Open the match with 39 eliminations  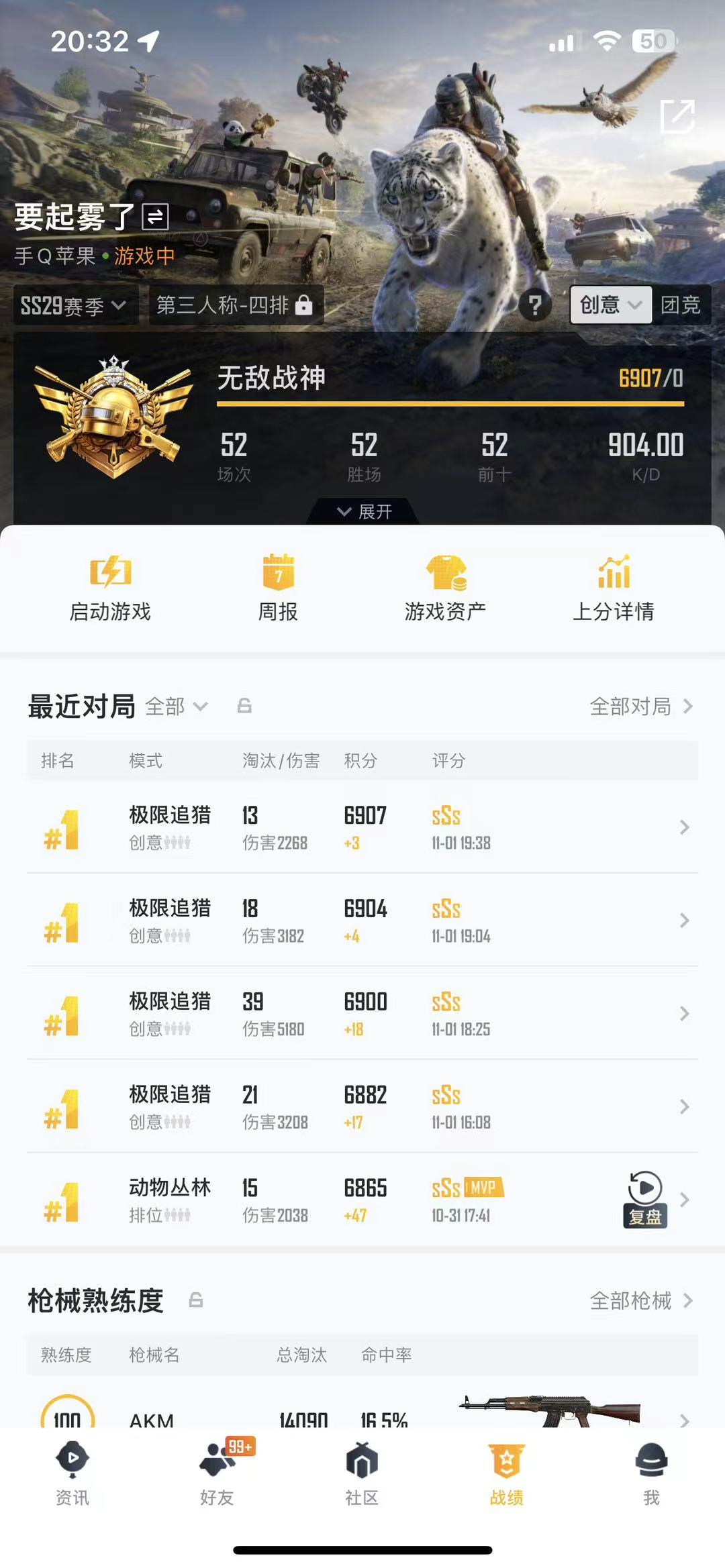pos(362,1014)
